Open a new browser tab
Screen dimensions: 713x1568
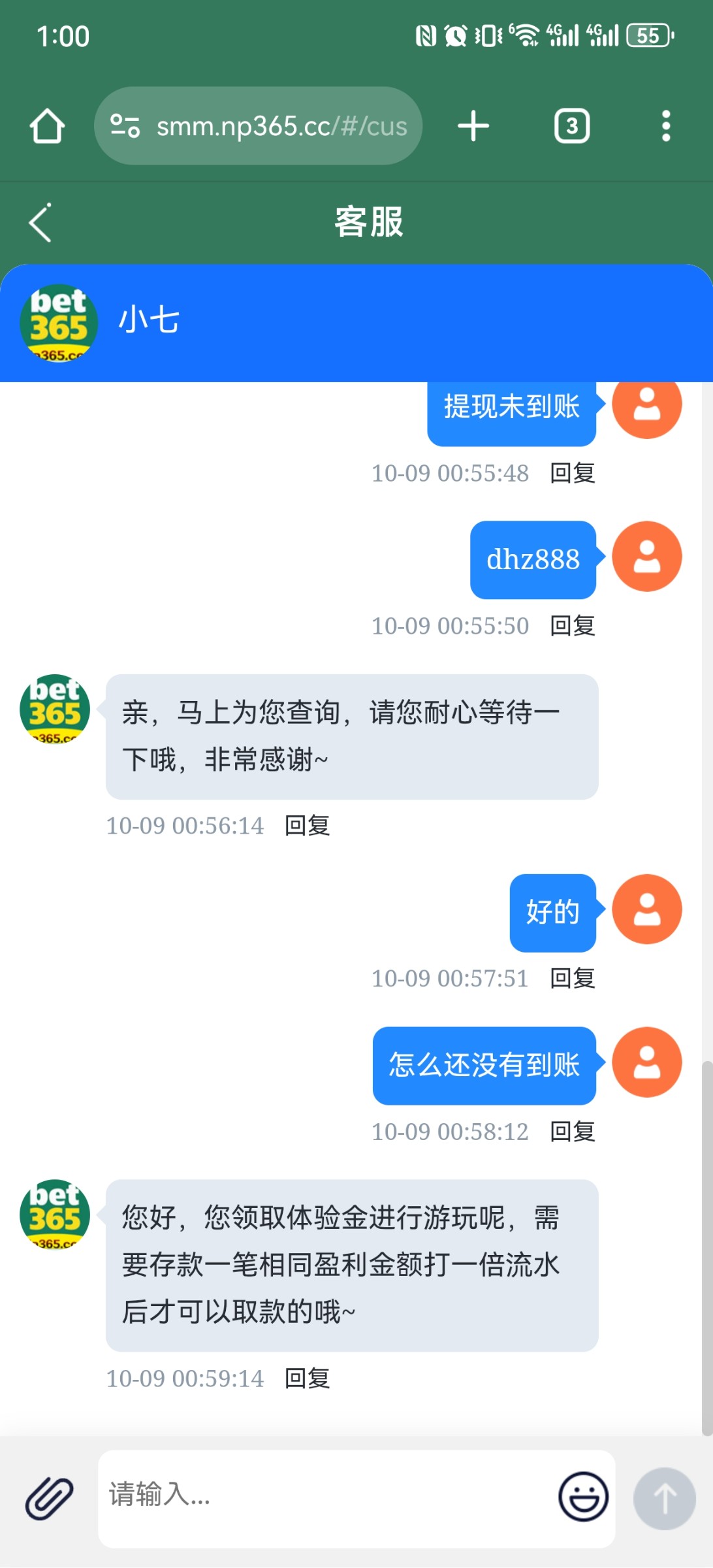click(x=473, y=125)
